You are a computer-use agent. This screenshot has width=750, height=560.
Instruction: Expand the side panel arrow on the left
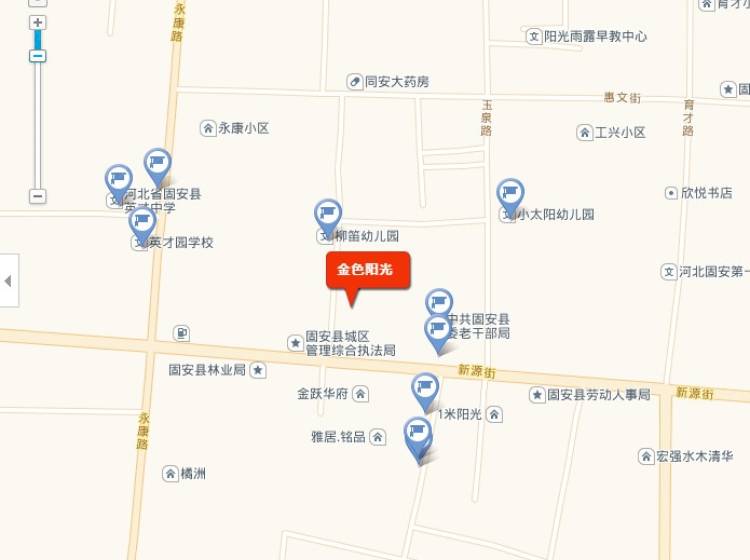click(8, 281)
